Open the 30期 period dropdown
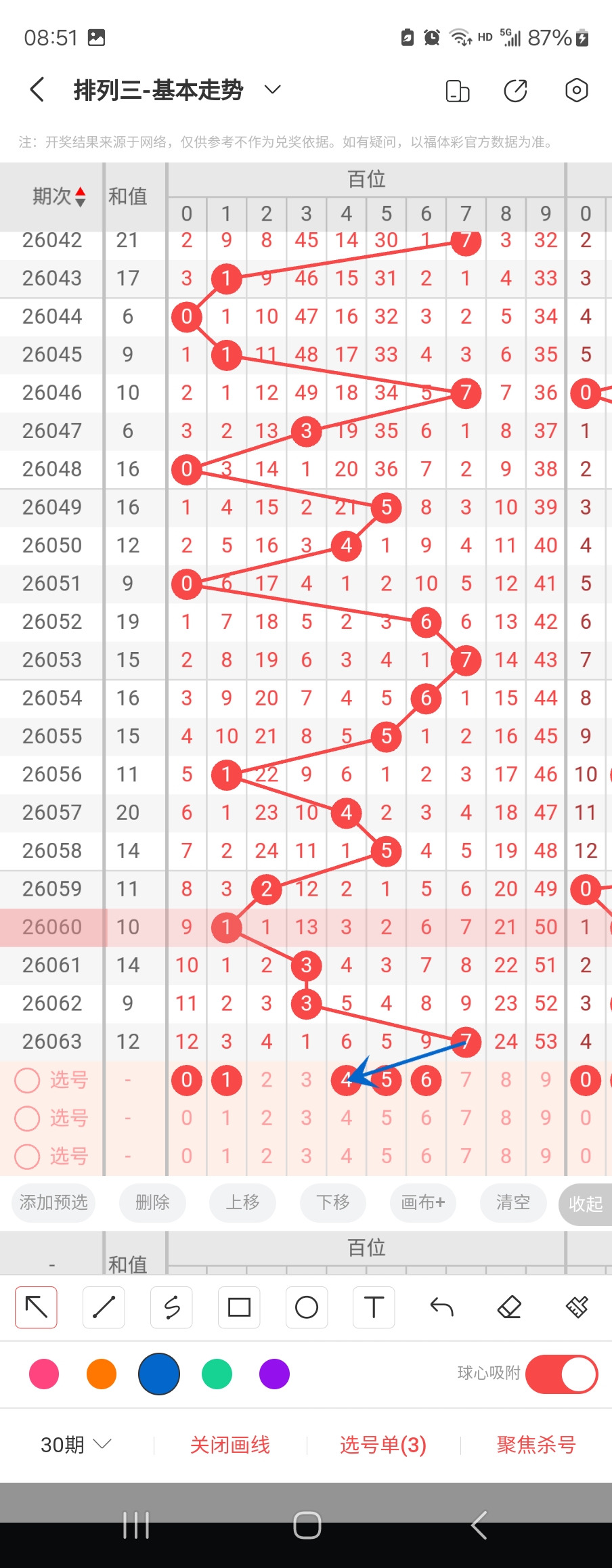 [75, 1445]
